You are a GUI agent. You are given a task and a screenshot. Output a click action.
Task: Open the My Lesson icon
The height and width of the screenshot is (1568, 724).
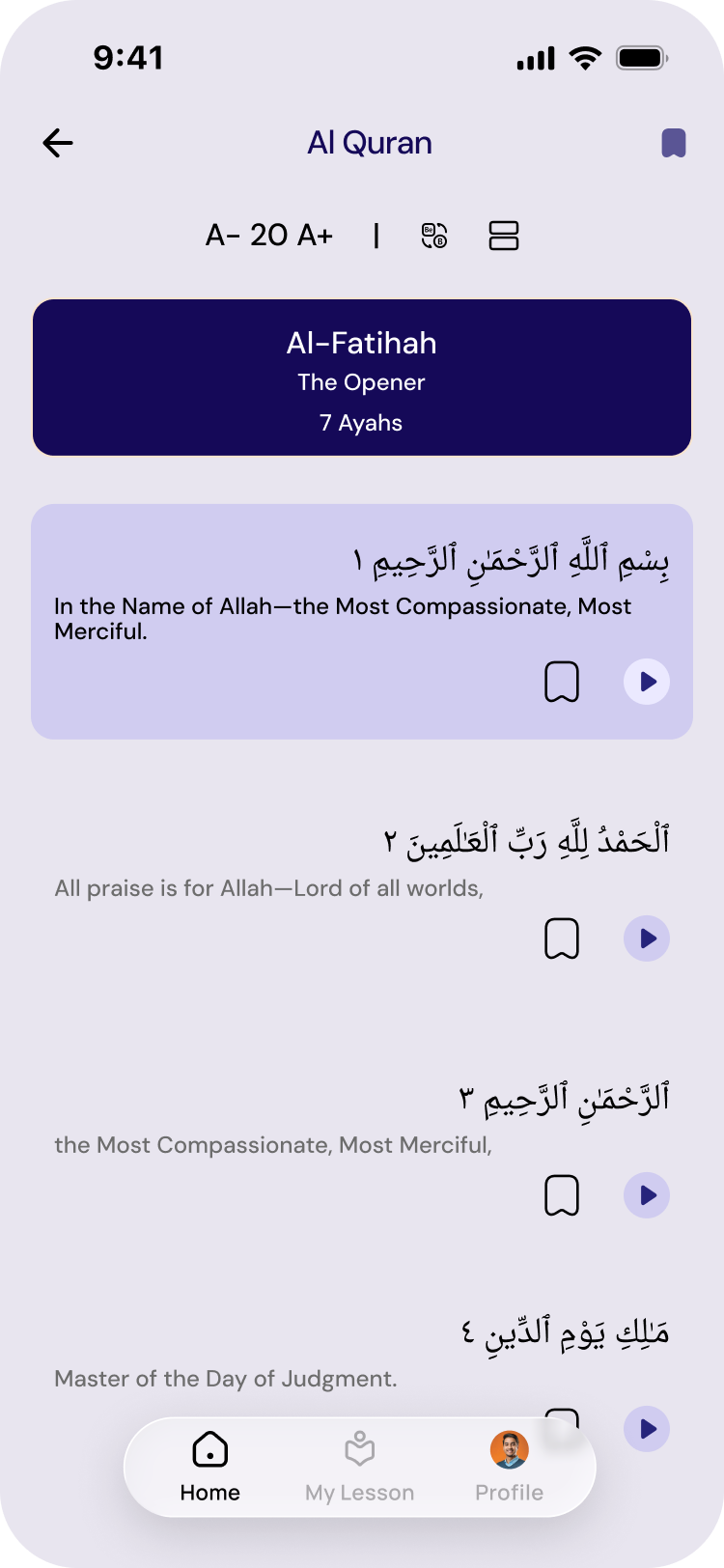(359, 1448)
